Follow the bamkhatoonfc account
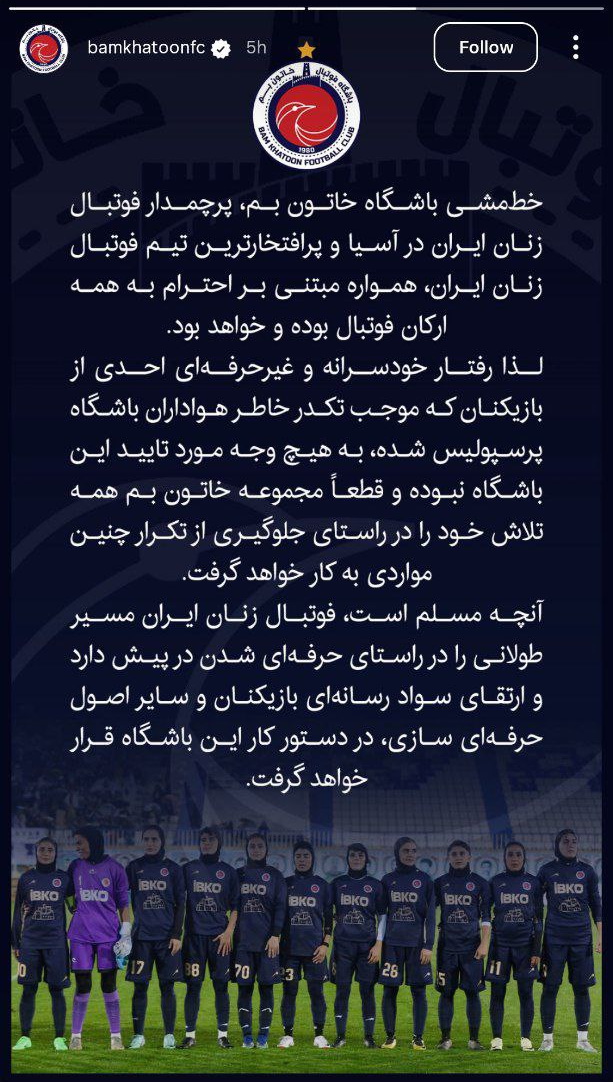Screen dimensions: 613x1082 point(485,47)
